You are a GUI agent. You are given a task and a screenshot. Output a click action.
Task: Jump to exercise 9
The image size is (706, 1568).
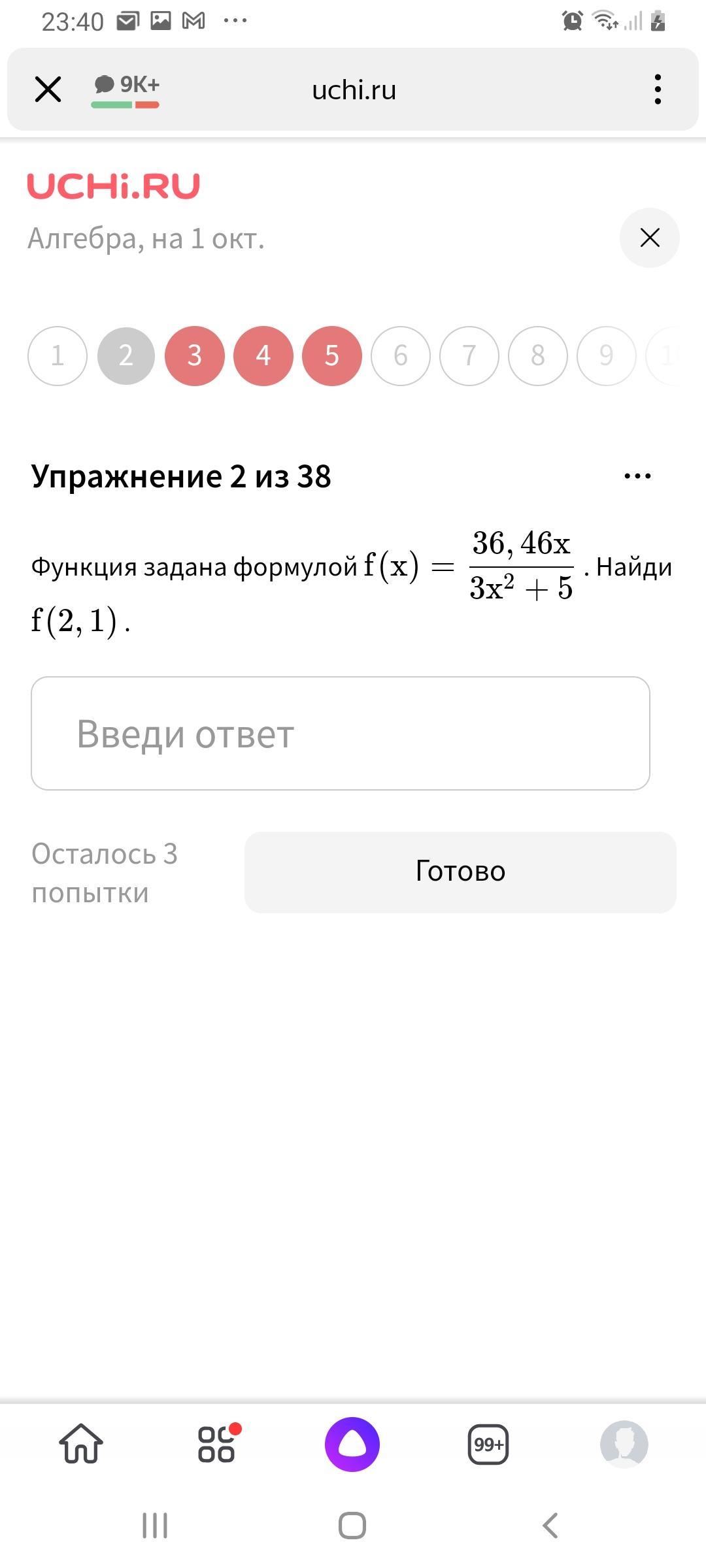point(606,356)
